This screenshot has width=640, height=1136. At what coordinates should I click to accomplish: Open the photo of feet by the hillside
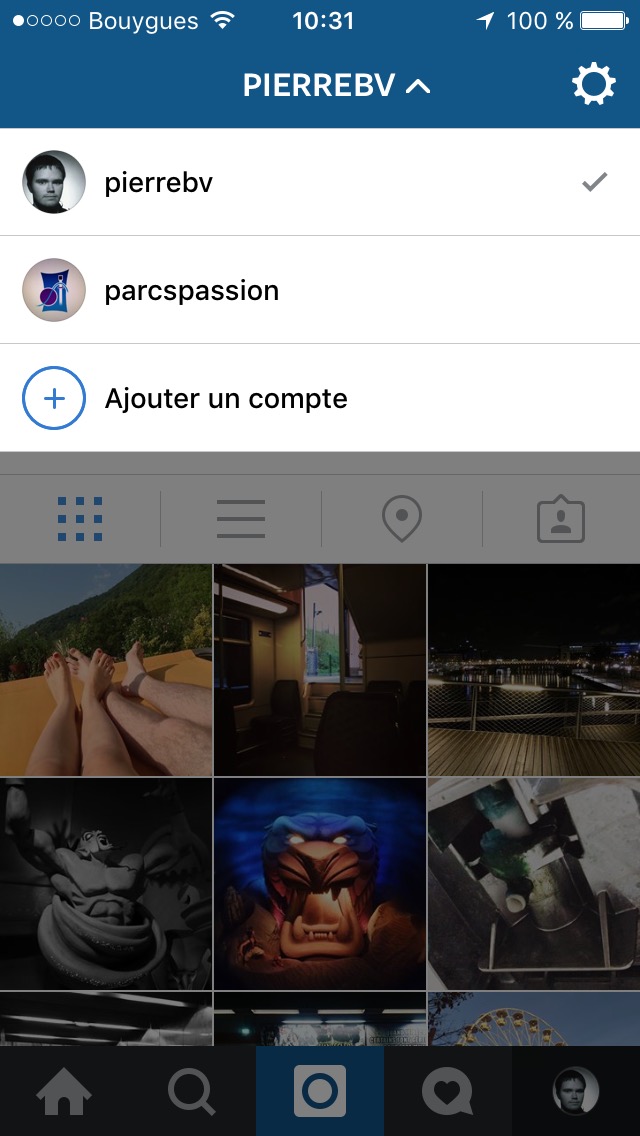coord(106,670)
